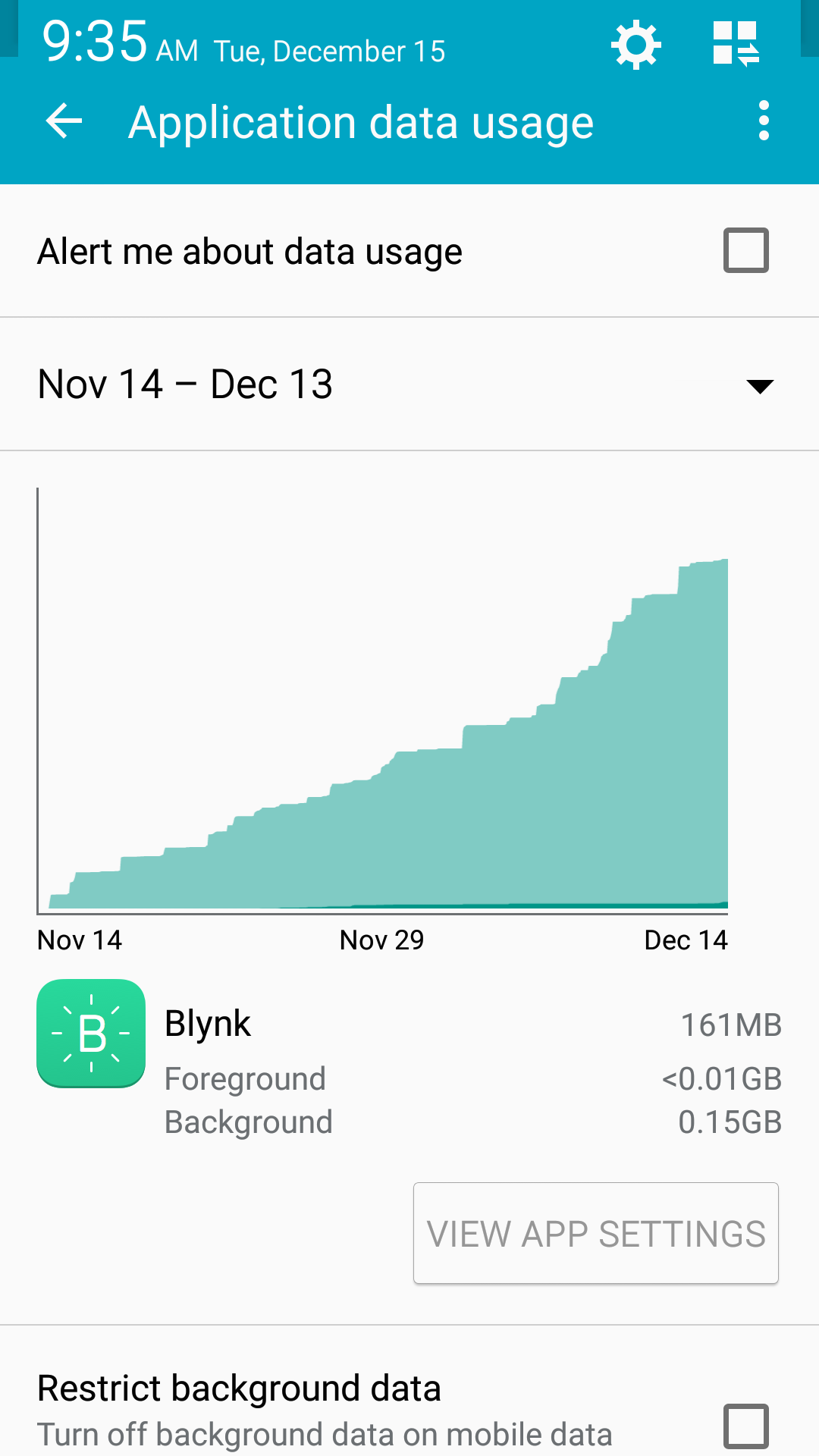Image resolution: width=819 pixels, height=1456 pixels.
Task: Select the Blynk entry in the app list
Action: [209, 1023]
